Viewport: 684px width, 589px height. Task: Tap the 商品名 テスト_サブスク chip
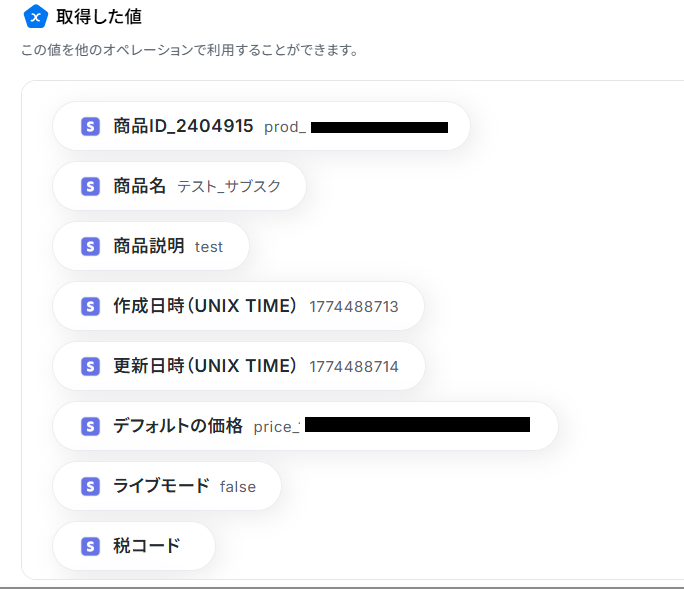(x=180, y=187)
